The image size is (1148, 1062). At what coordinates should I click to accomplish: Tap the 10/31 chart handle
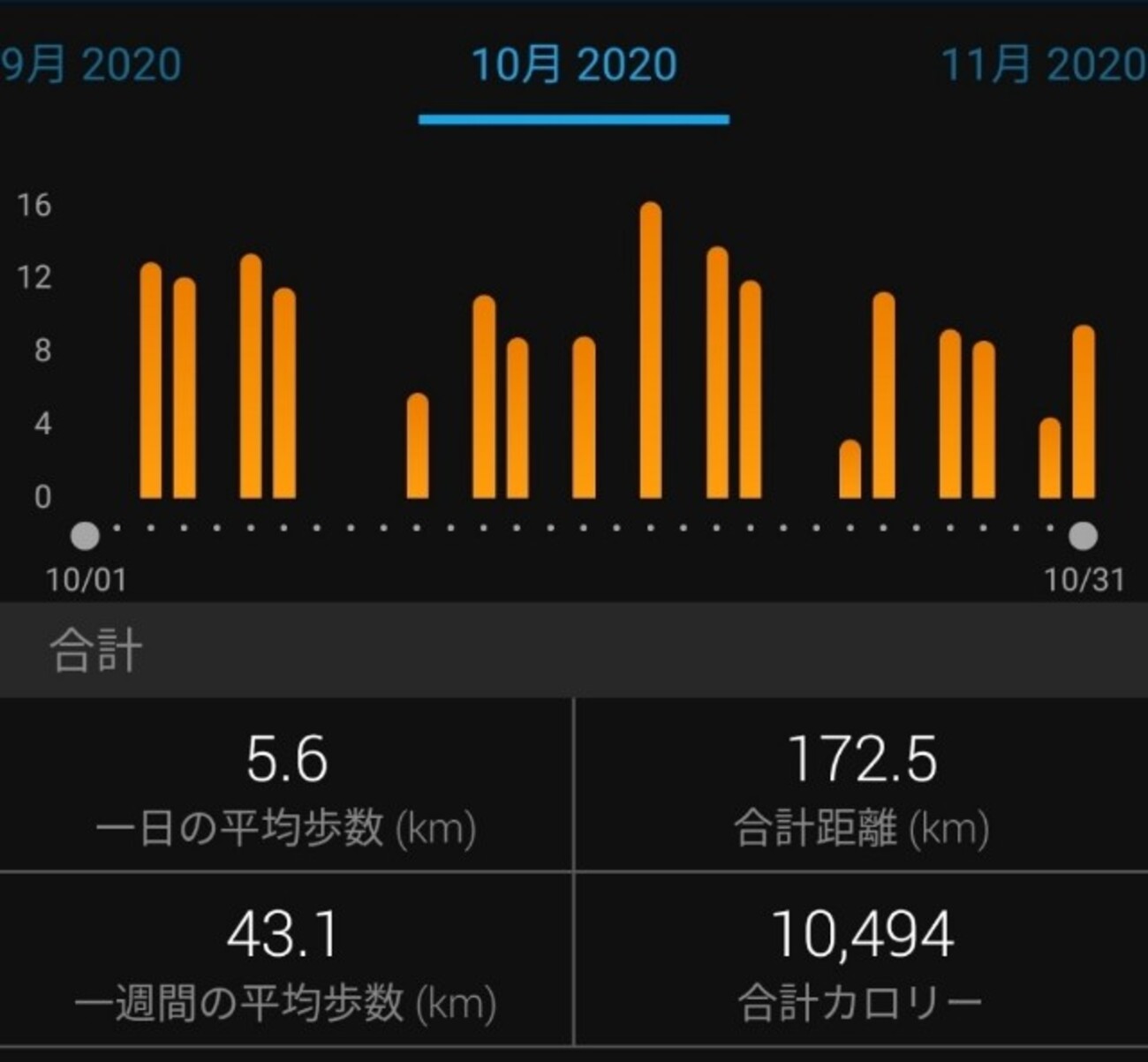1083,535
